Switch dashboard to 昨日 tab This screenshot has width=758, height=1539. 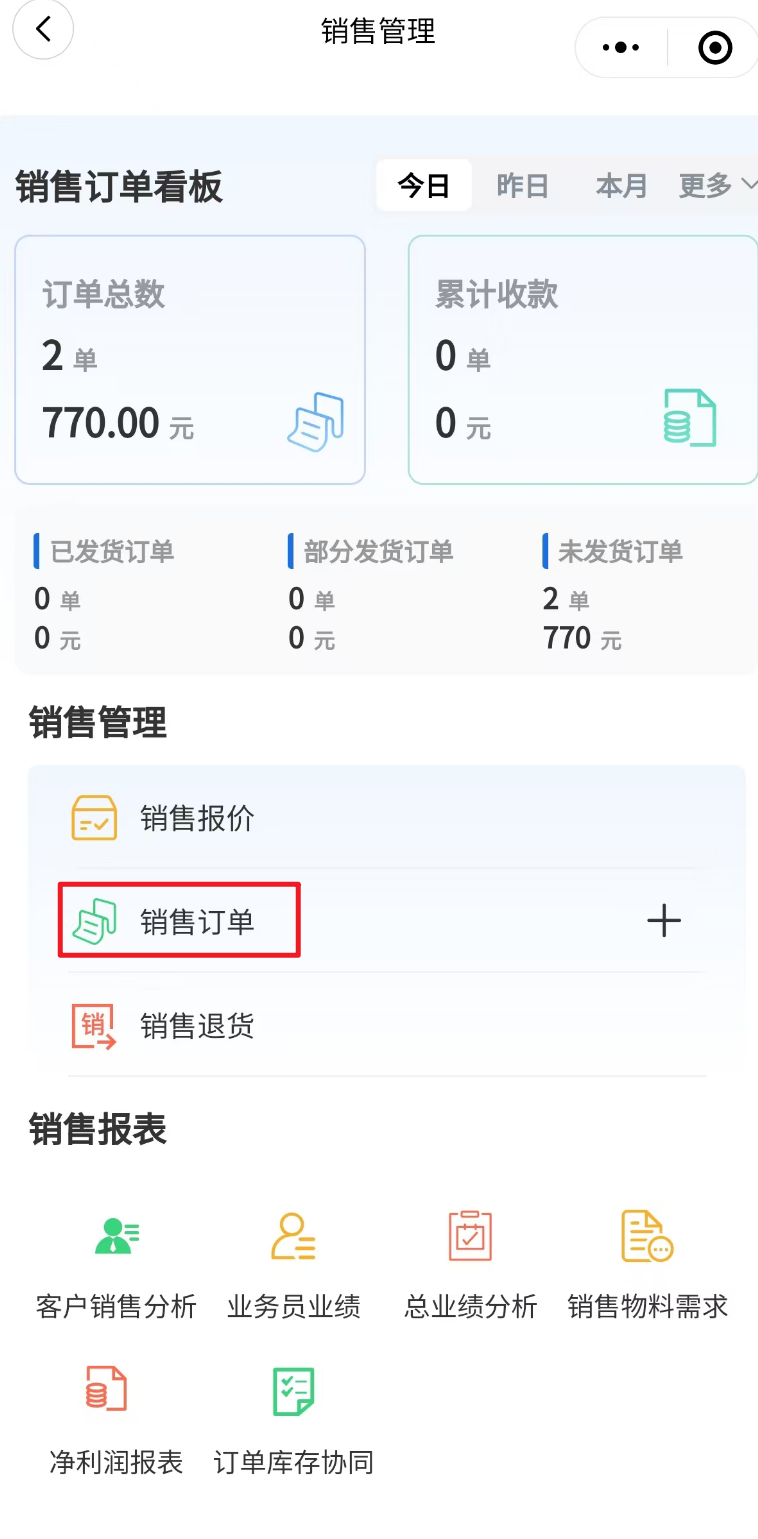coord(522,186)
